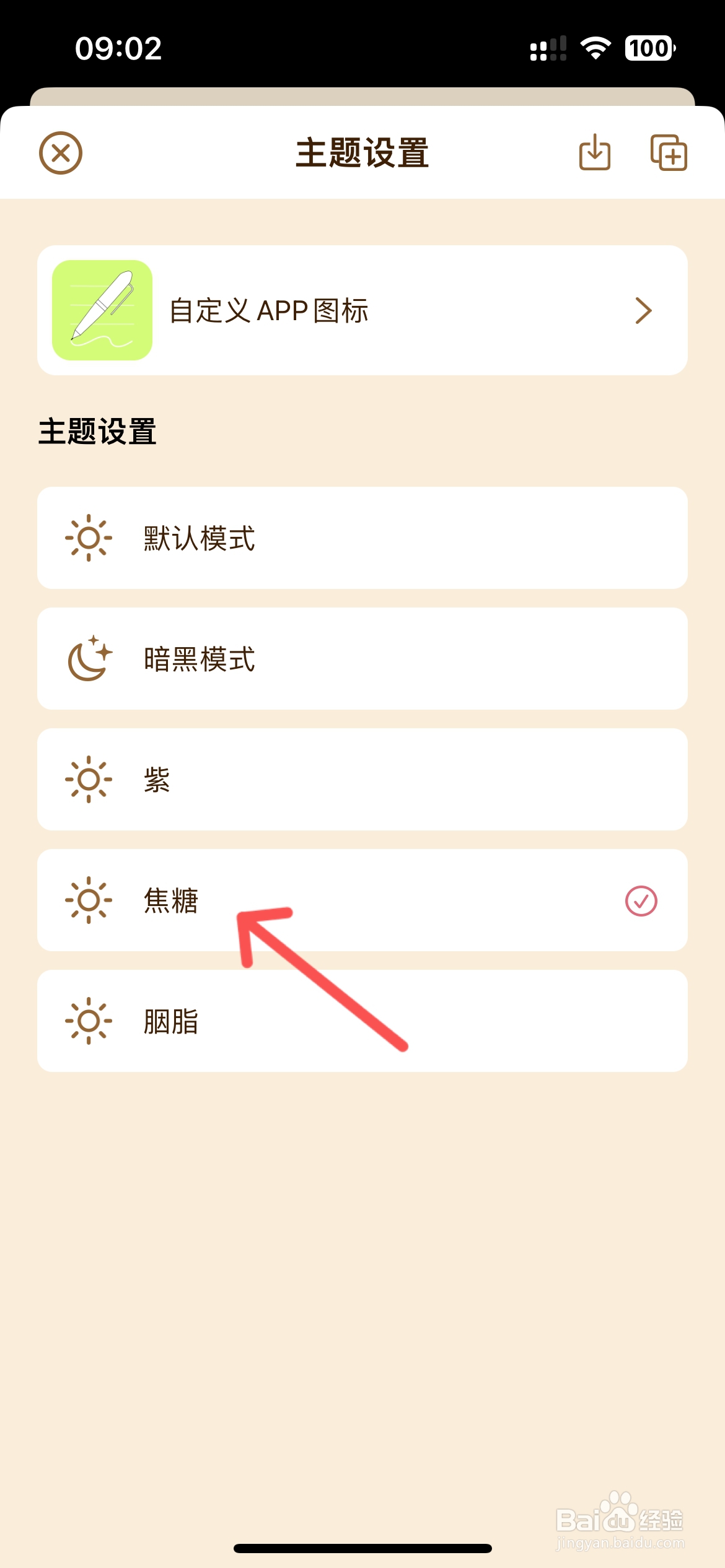The height and width of the screenshot is (1568, 725).
Task: Open 自定义APP图标 via its chevron arrow
Action: pyautogui.click(x=644, y=310)
